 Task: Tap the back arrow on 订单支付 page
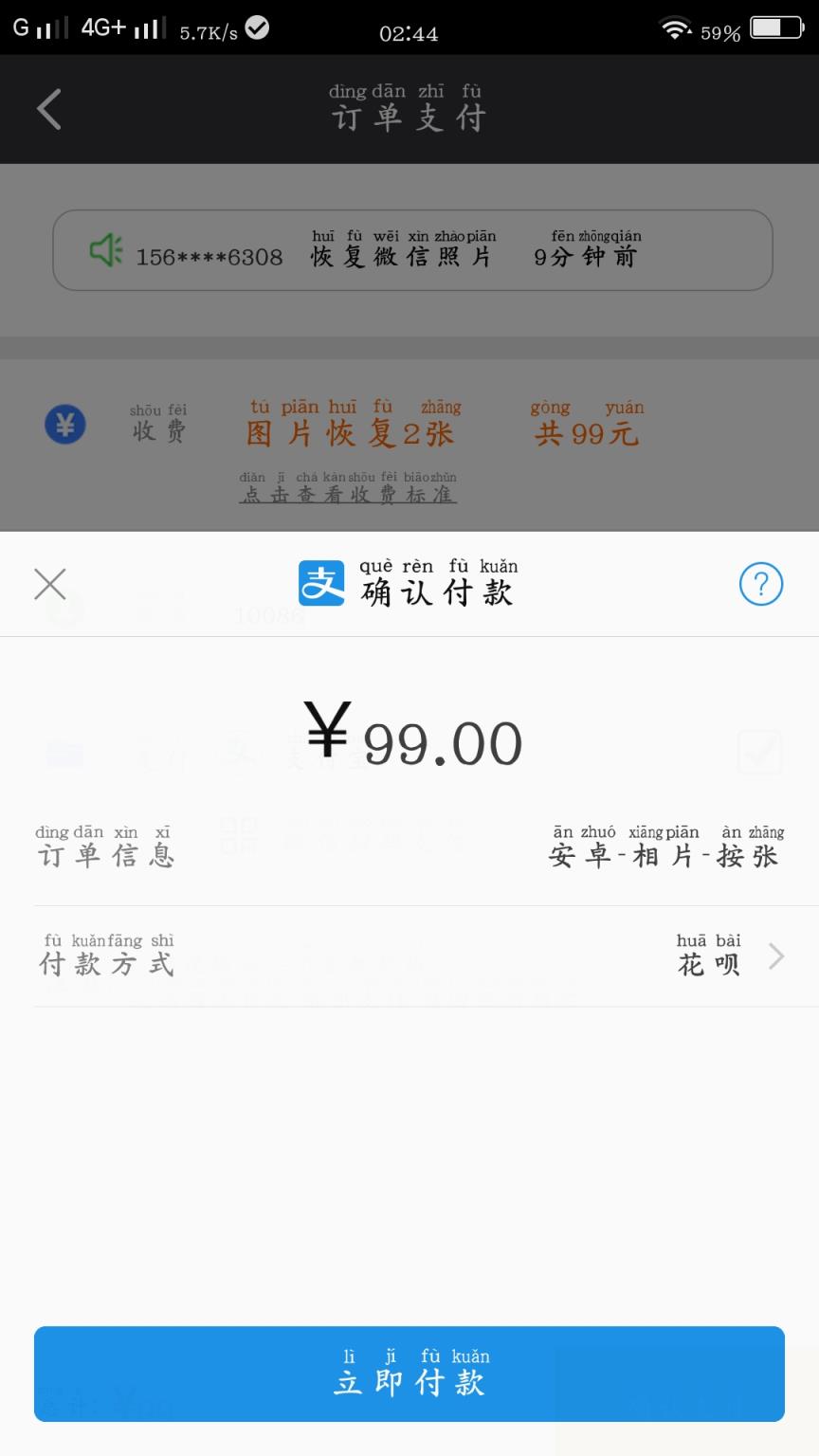point(49,108)
